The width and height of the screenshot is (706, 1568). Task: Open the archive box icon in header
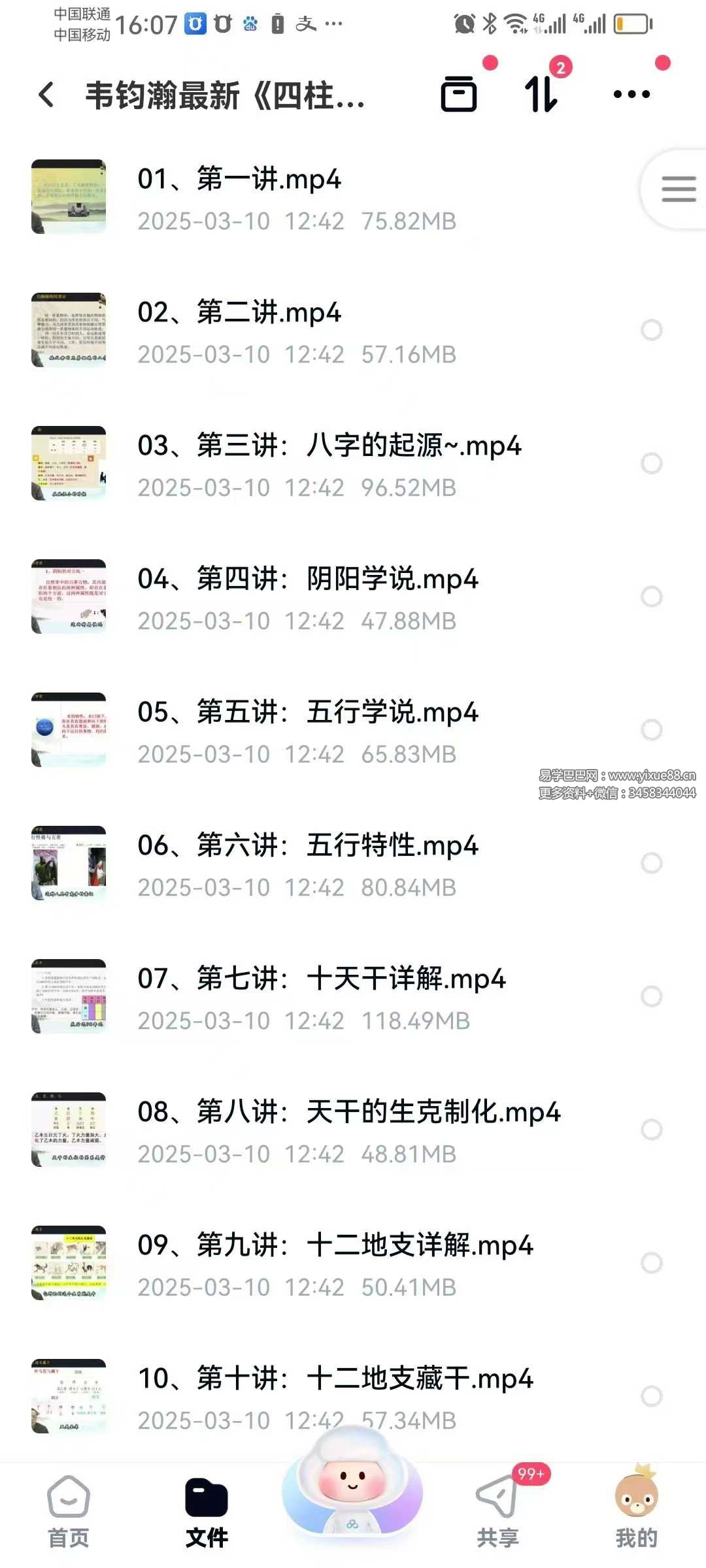click(x=459, y=94)
